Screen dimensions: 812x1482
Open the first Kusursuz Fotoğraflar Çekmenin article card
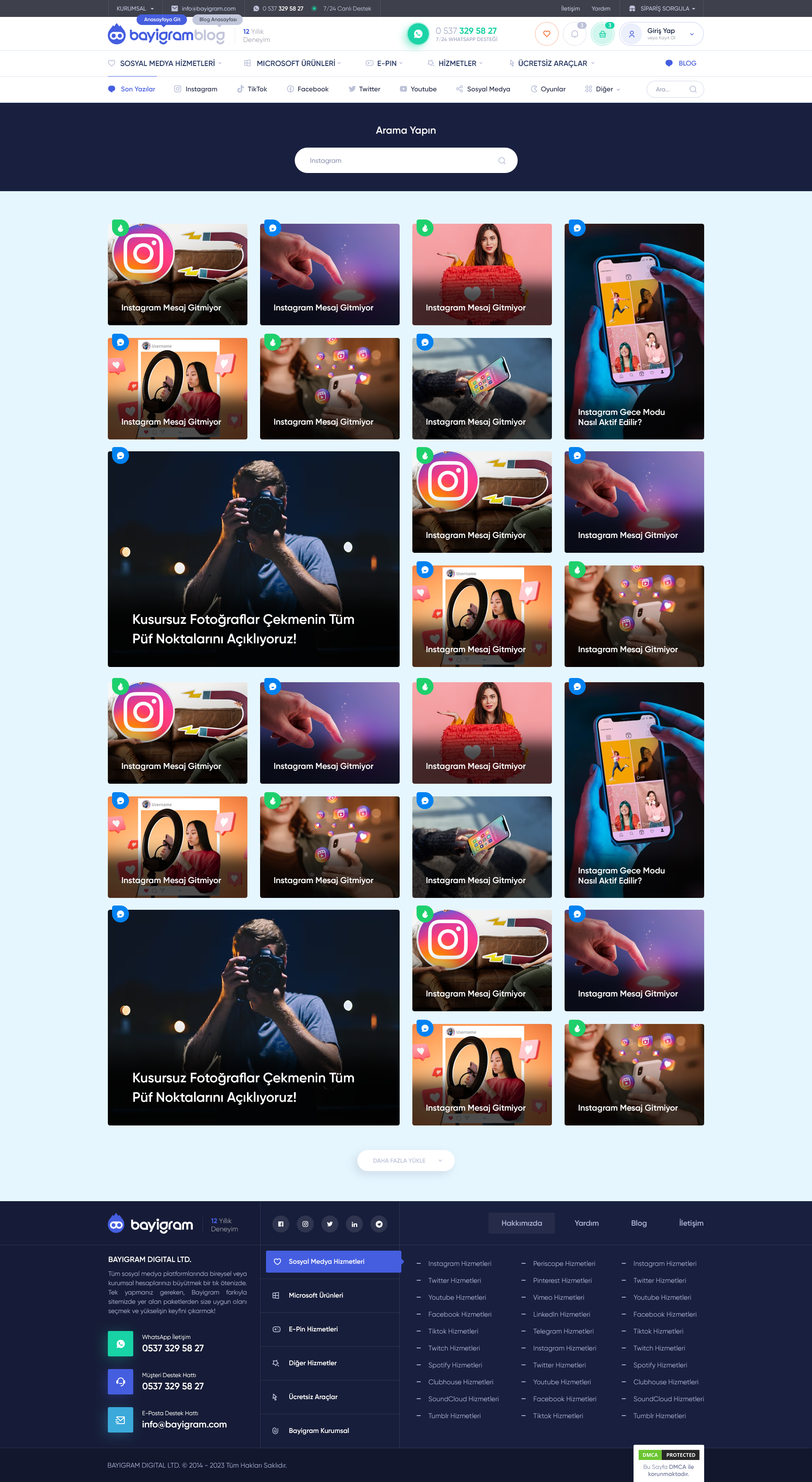tap(253, 559)
